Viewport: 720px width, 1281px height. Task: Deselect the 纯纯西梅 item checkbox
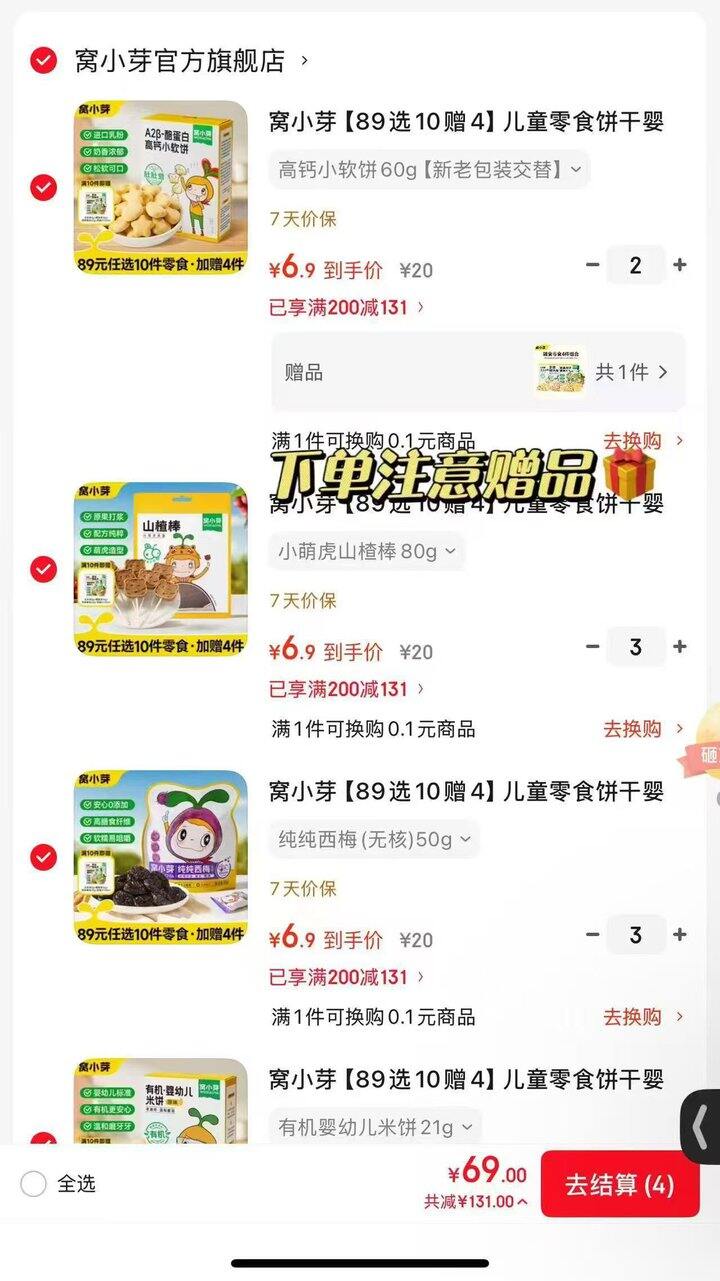click(x=41, y=856)
